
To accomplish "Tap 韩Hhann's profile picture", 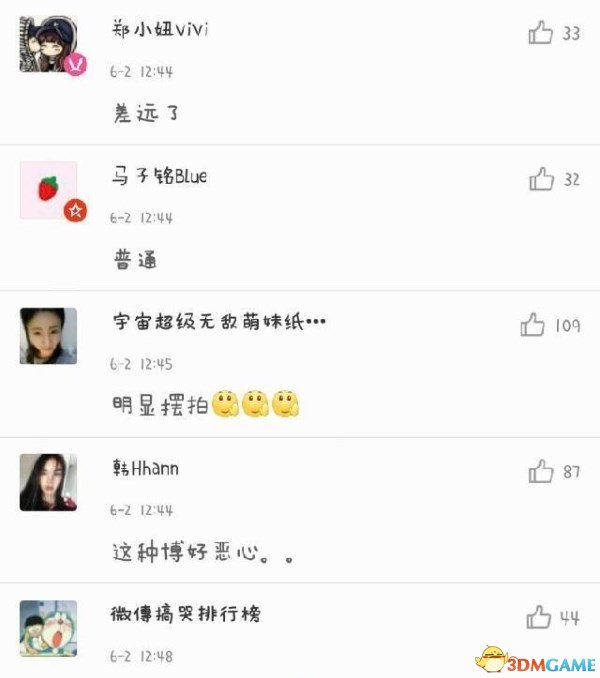I will click(48, 482).
